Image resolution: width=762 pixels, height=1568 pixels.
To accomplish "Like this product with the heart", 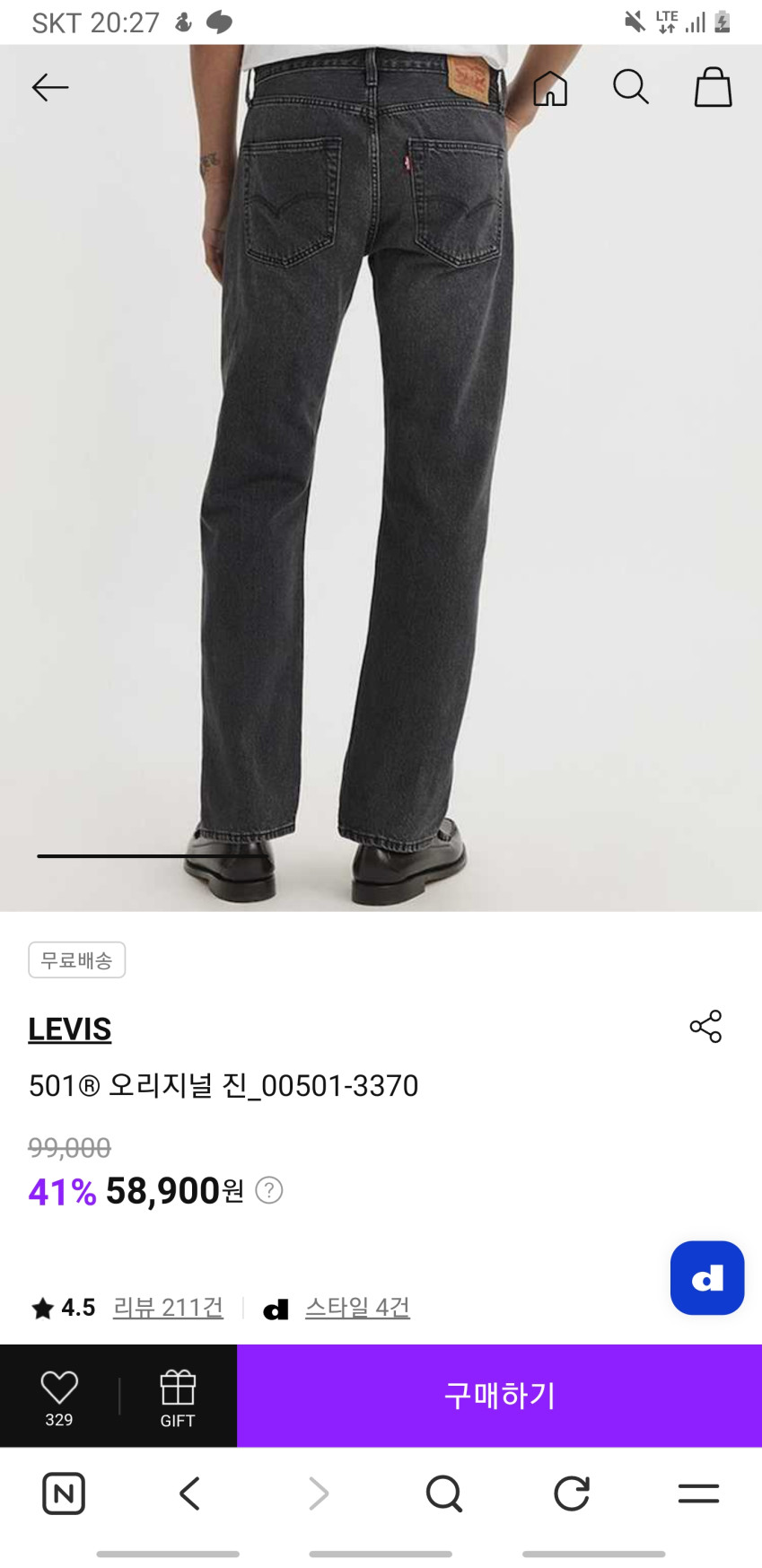I will pos(59,1396).
